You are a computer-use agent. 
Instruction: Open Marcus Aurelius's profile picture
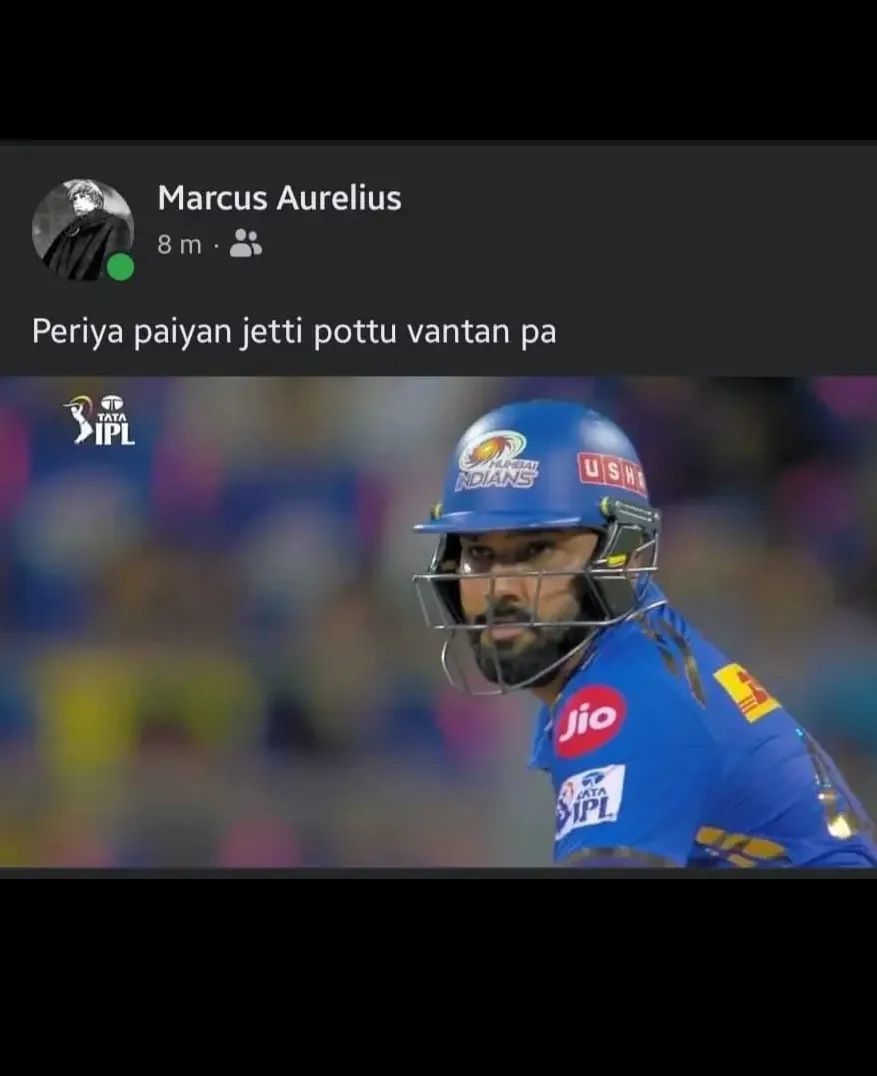coord(82,229)
